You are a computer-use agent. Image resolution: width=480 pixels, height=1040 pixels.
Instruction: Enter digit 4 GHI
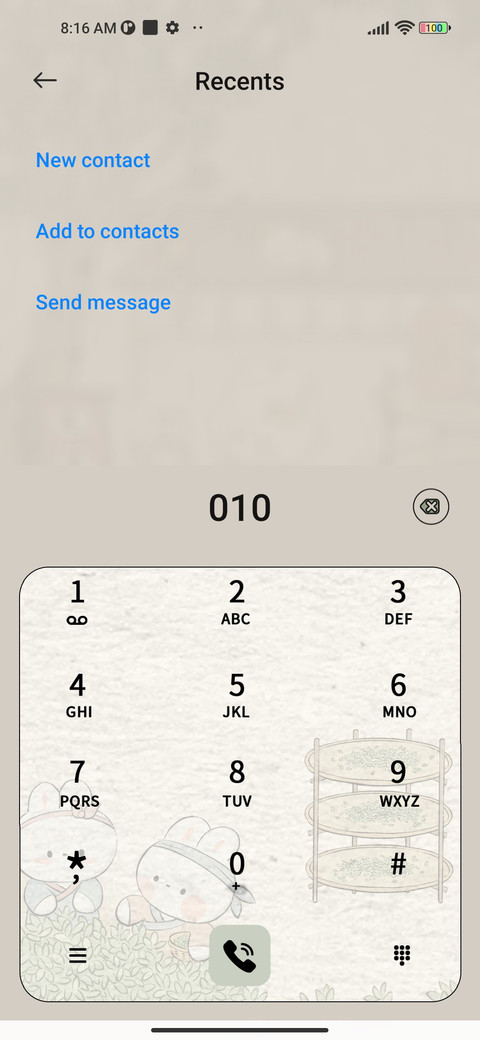(78, 695)
